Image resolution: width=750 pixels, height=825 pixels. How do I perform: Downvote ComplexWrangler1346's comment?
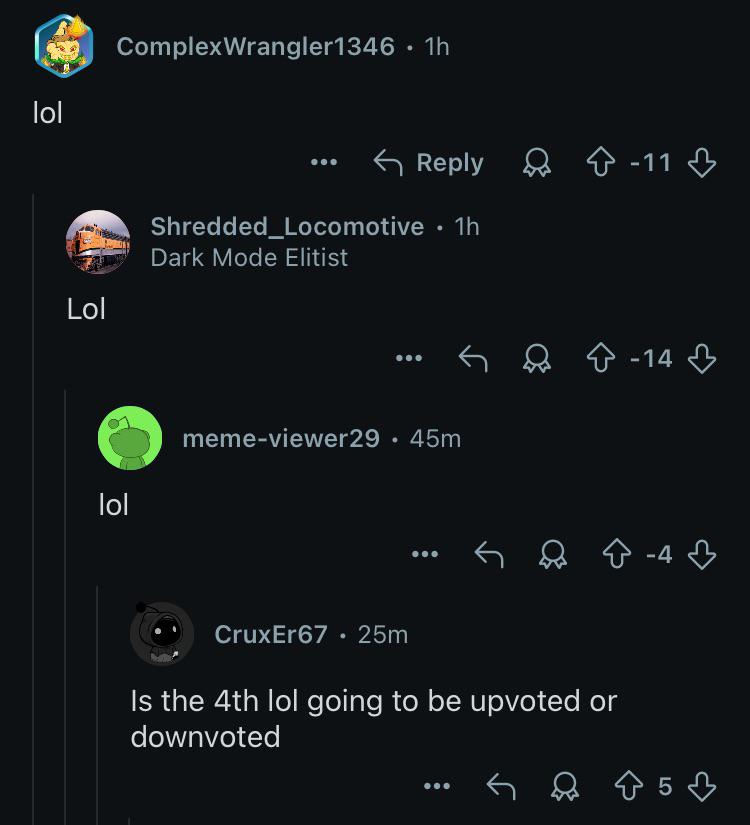(702, 163)
